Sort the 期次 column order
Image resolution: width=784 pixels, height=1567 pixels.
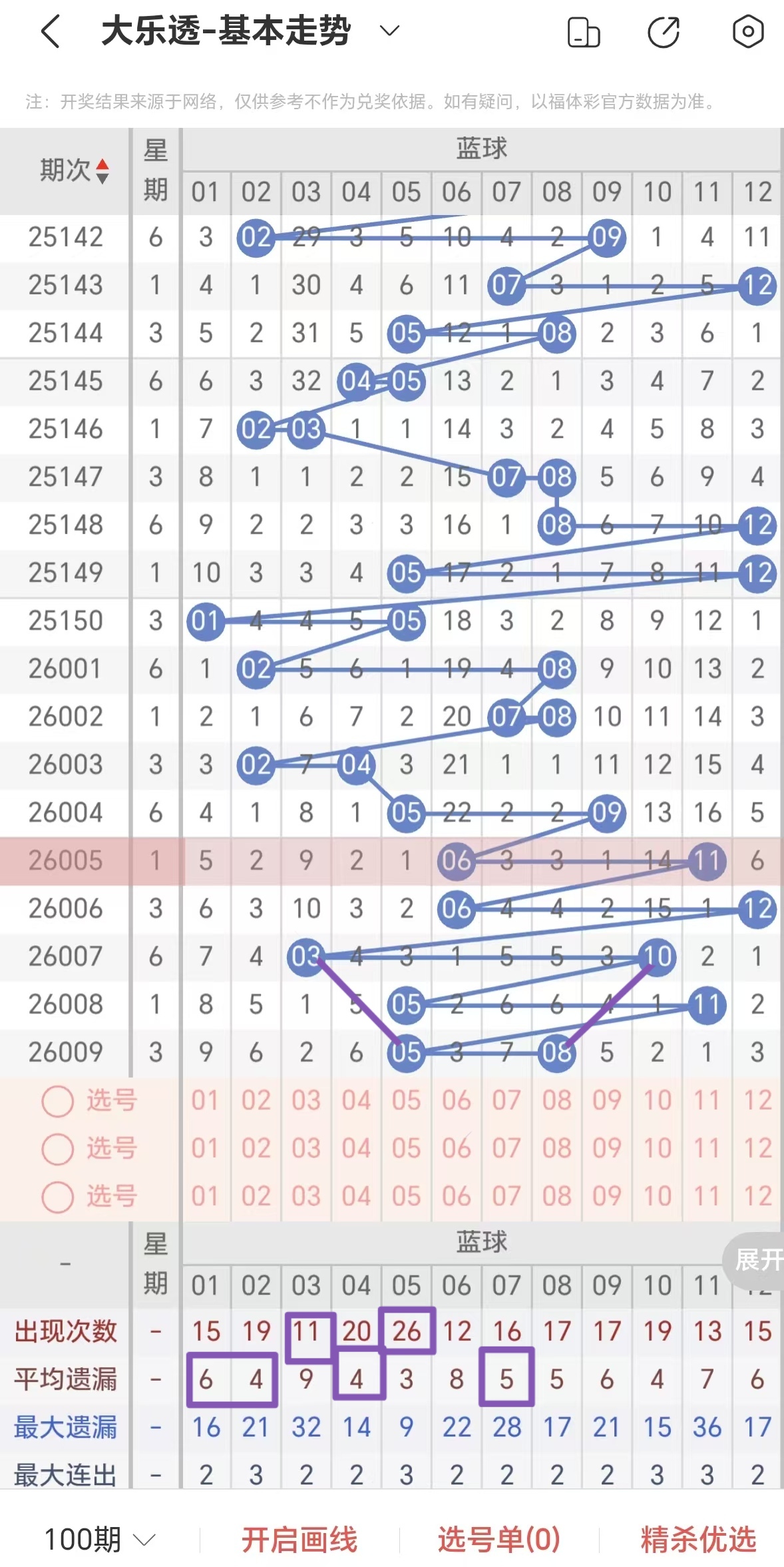[x=101, y=170]
